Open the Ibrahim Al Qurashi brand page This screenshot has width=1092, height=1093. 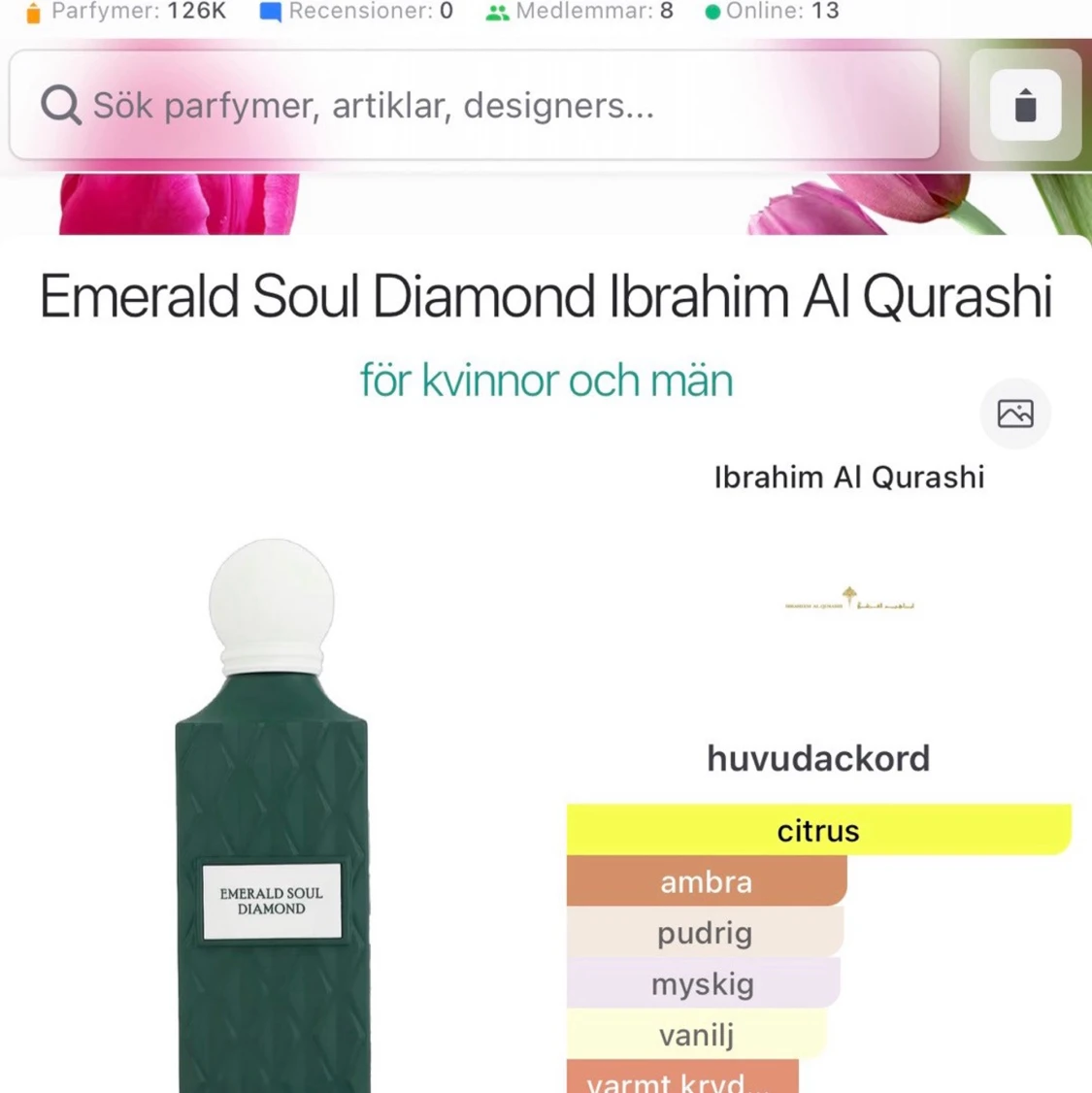848,477
